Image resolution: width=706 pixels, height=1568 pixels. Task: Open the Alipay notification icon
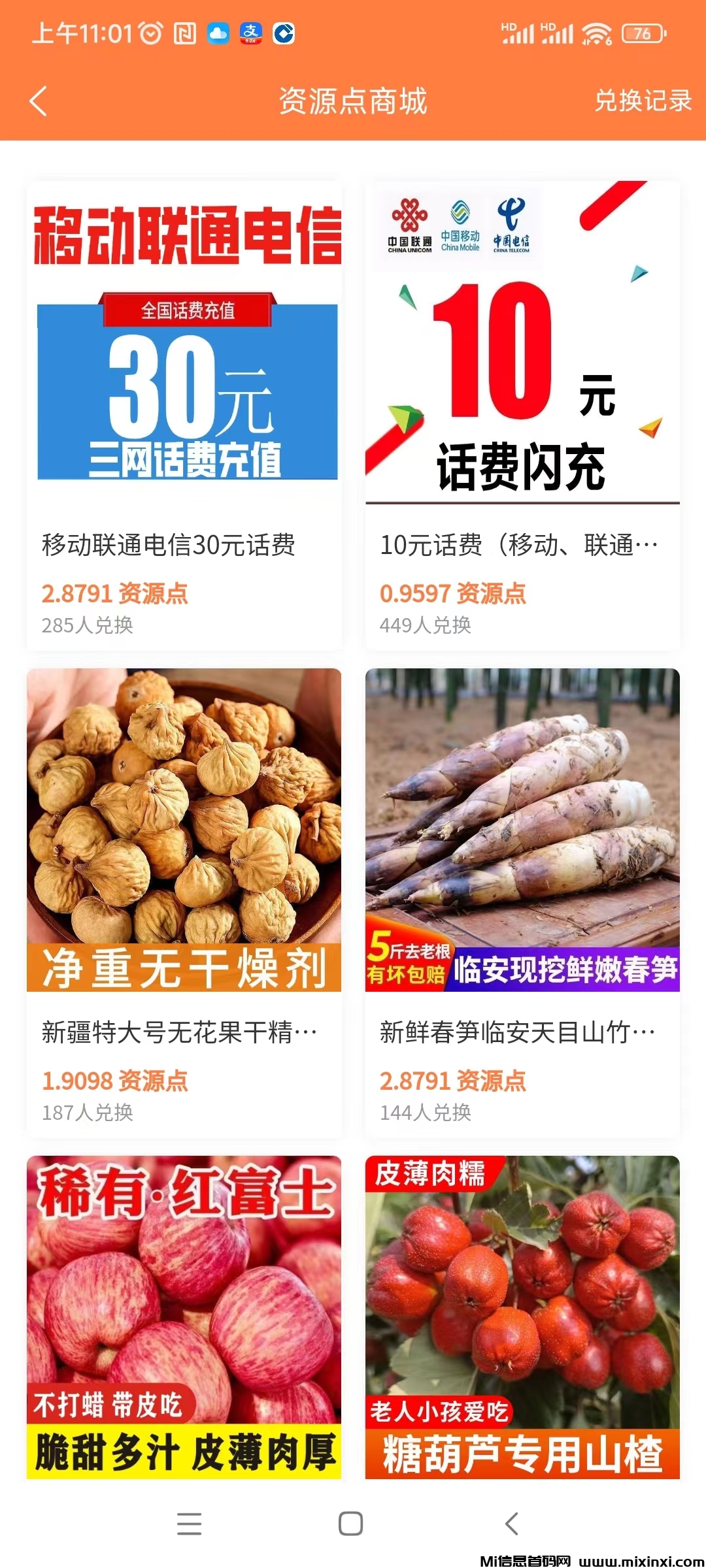[252, 34]
